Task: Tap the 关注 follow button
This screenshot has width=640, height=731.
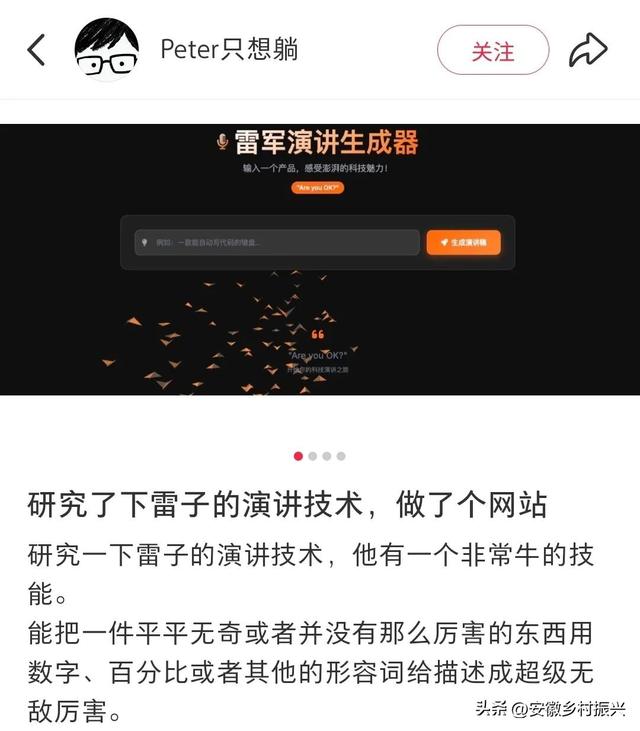Action: click(493, 51)
